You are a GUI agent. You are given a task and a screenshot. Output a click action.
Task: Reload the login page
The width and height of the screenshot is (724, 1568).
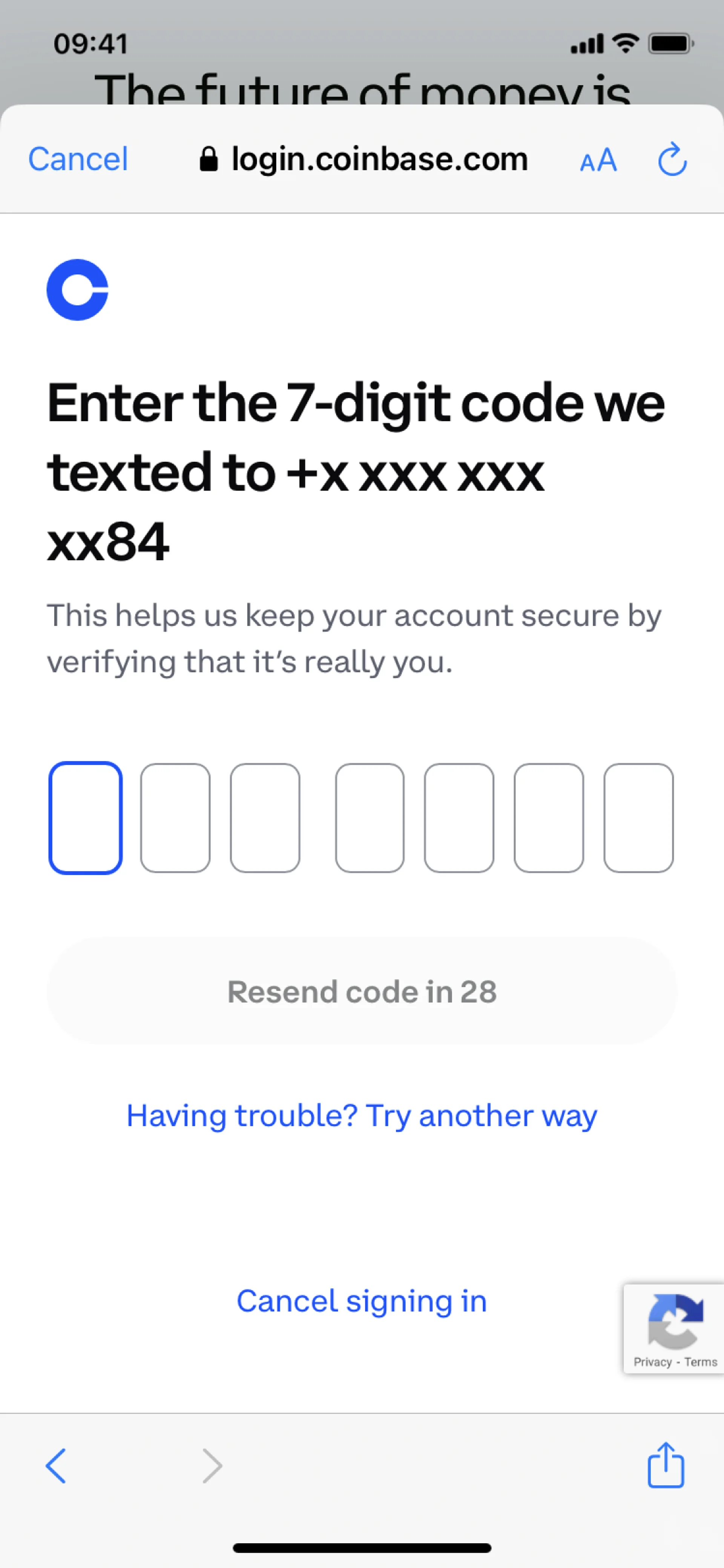pos(672,160)
